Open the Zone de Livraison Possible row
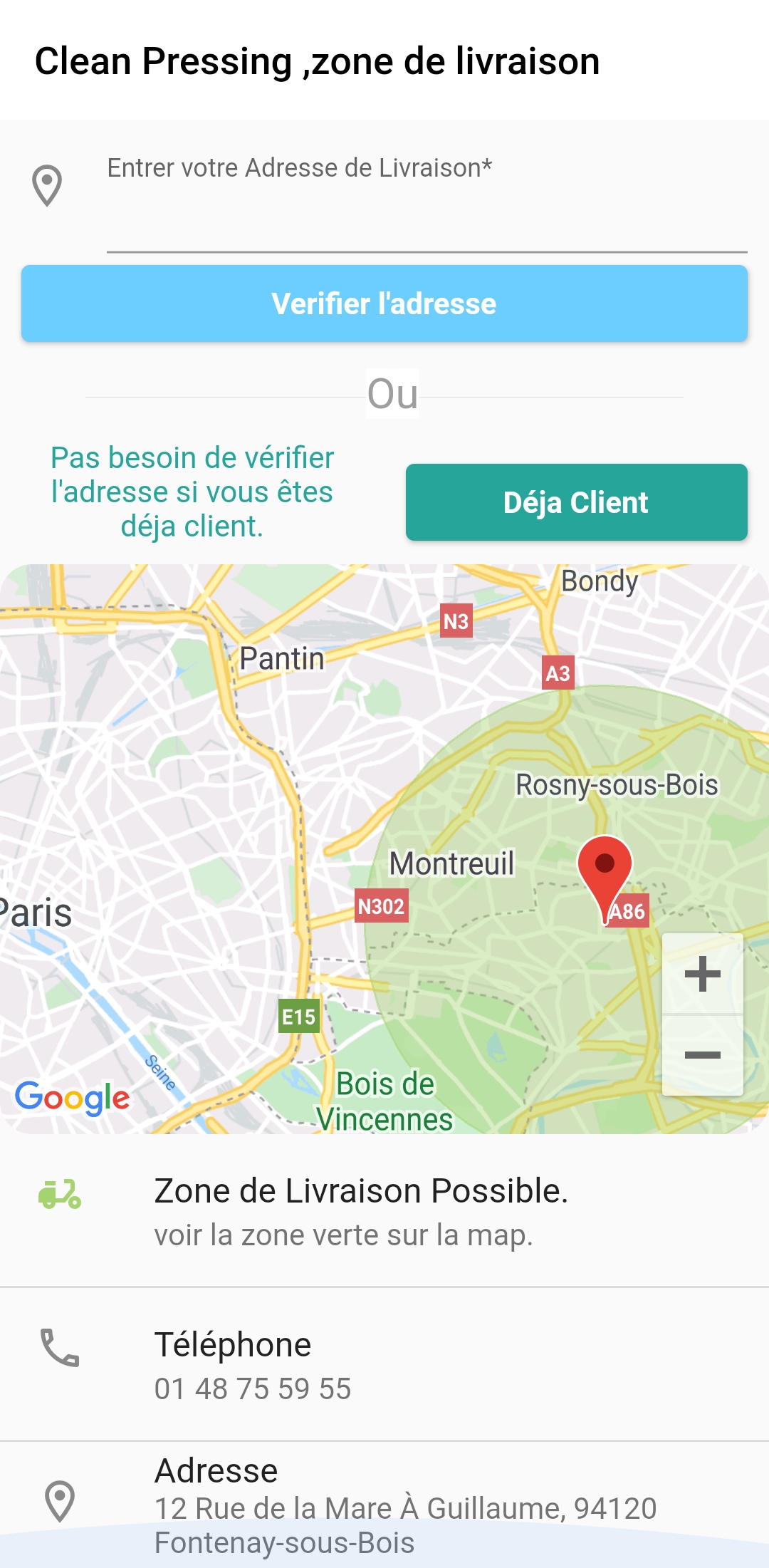769x1568 pixels. [384, 1211]
